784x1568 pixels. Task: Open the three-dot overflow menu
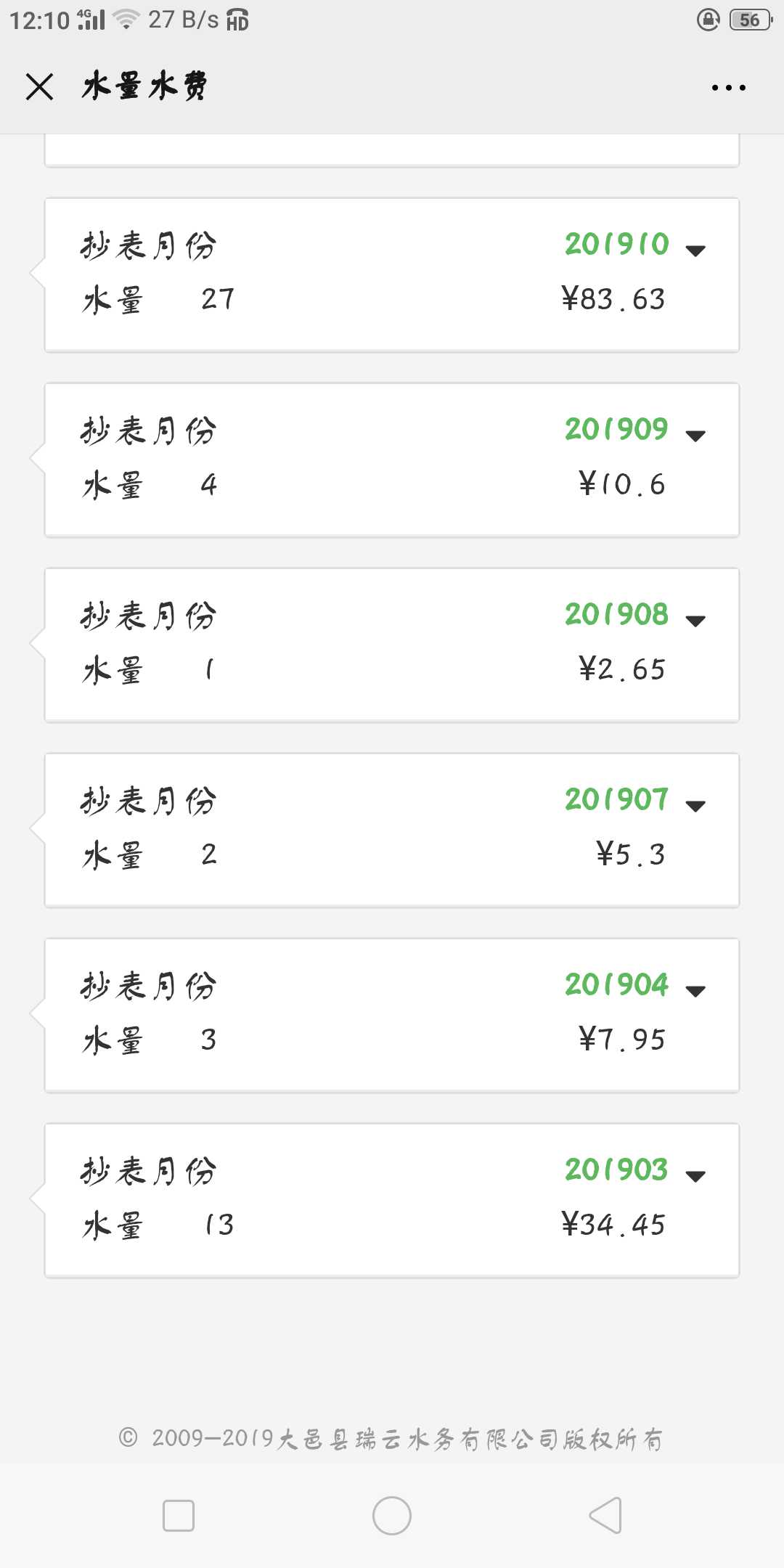[x=728, y=88]
